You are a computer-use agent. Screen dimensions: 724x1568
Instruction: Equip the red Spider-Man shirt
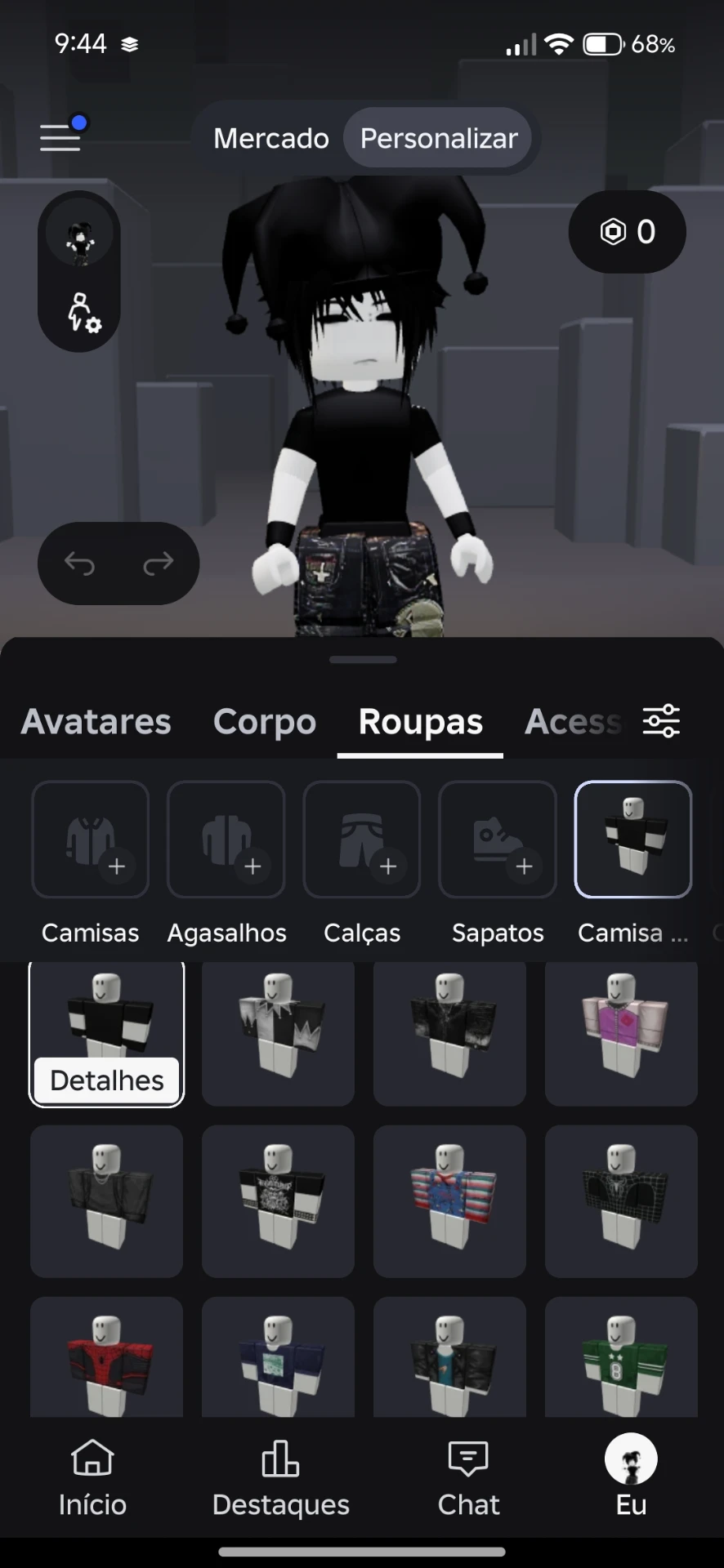pos(106,1357)
